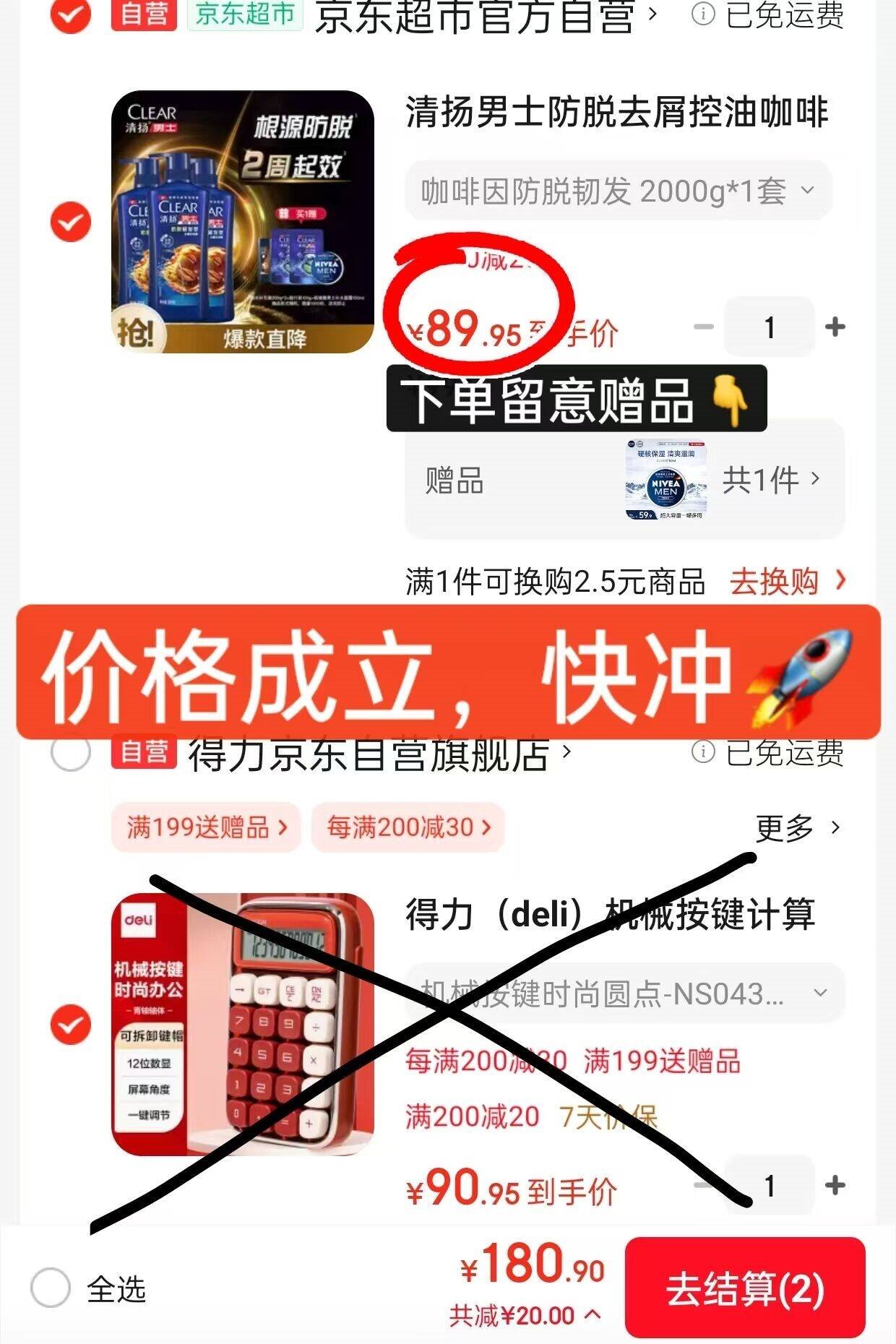Uncheck the Clear shampoo item checkbox

(x=71, y=222)
